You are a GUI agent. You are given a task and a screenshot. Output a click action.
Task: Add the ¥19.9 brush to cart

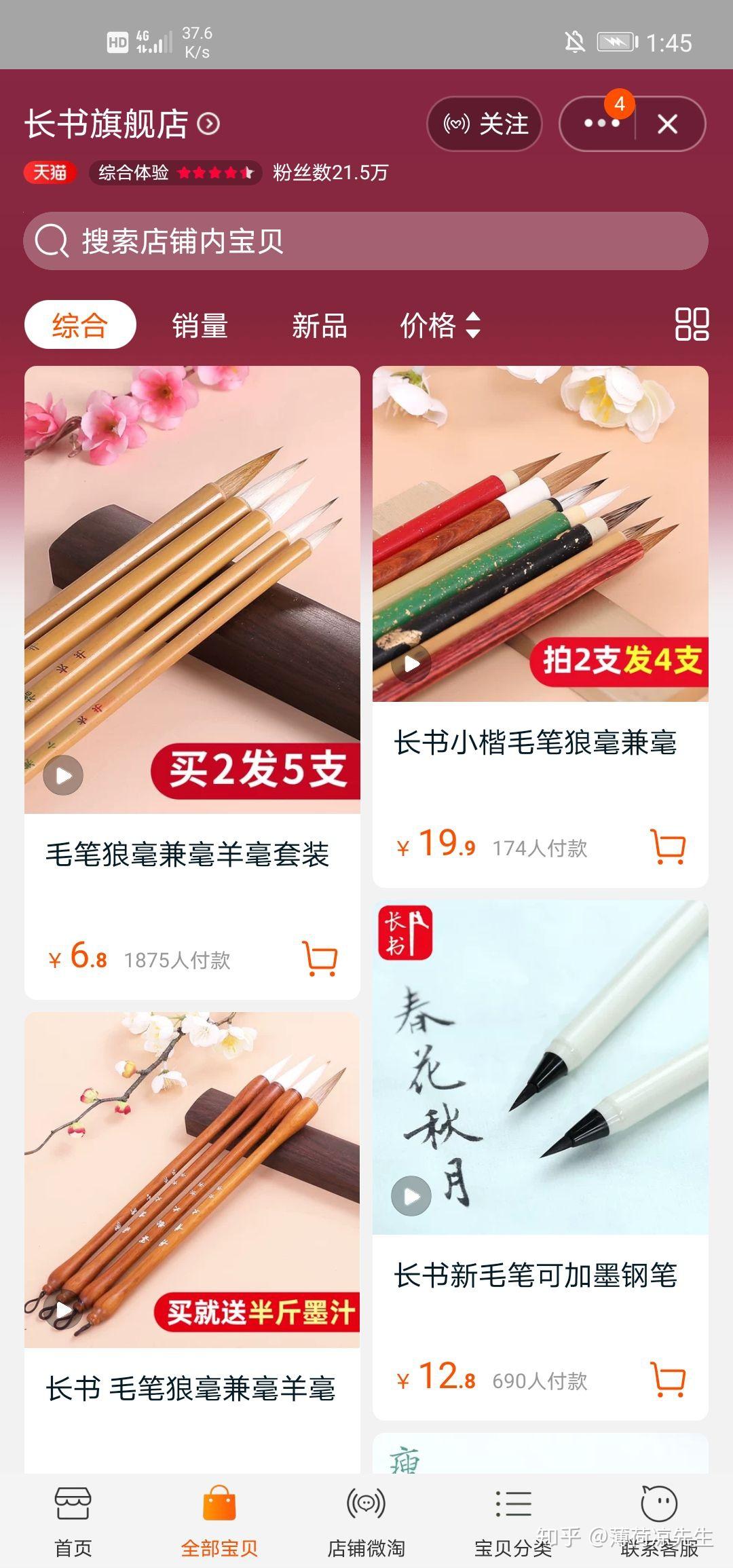[x=669, y=846]
